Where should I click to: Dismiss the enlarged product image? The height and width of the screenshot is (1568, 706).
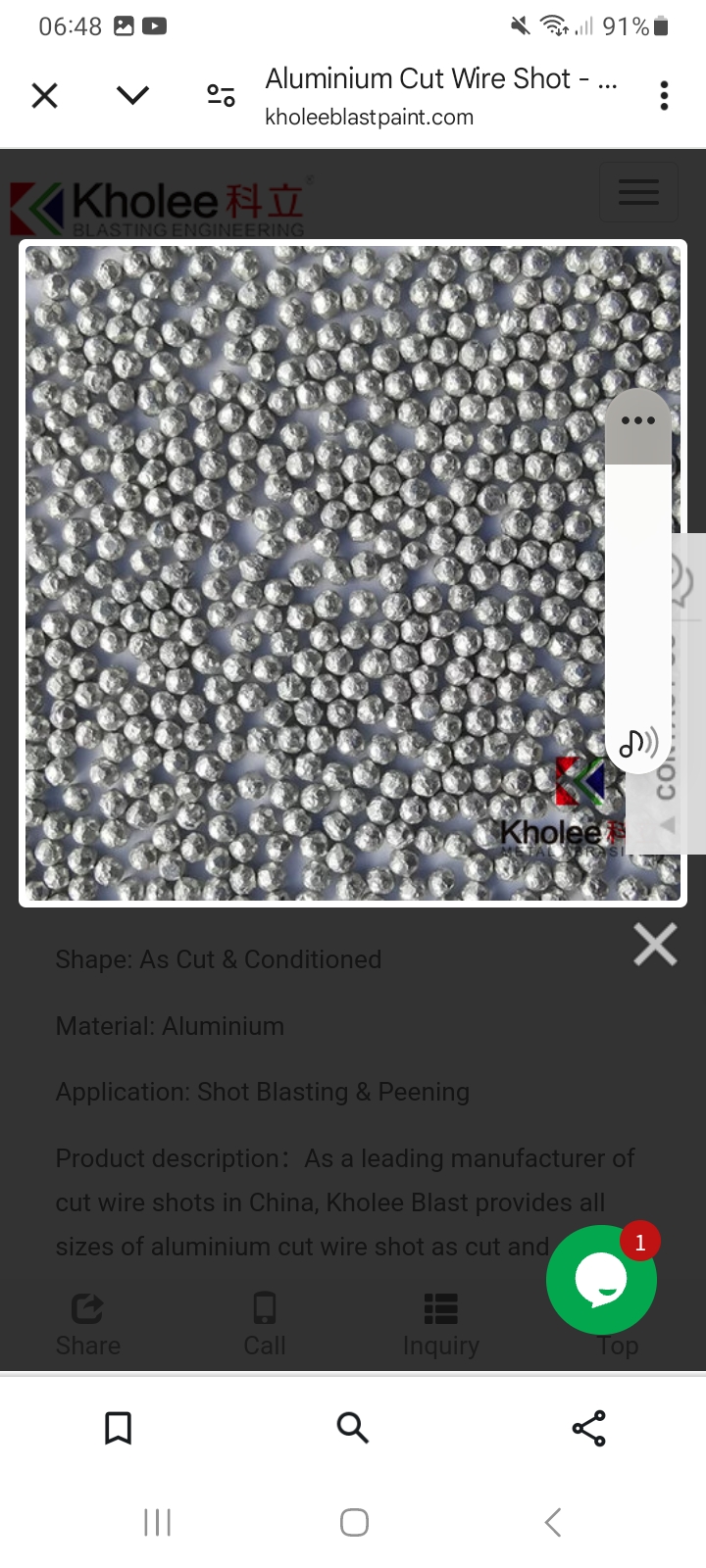655,946
